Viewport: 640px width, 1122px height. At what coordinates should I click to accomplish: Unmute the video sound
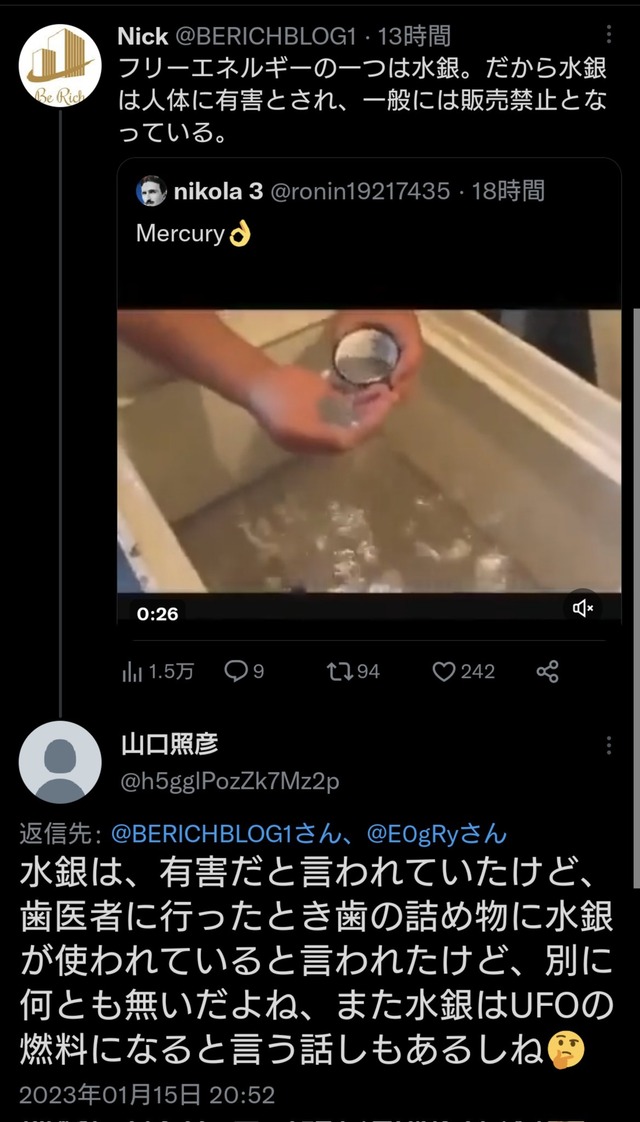tap(583, 607)
